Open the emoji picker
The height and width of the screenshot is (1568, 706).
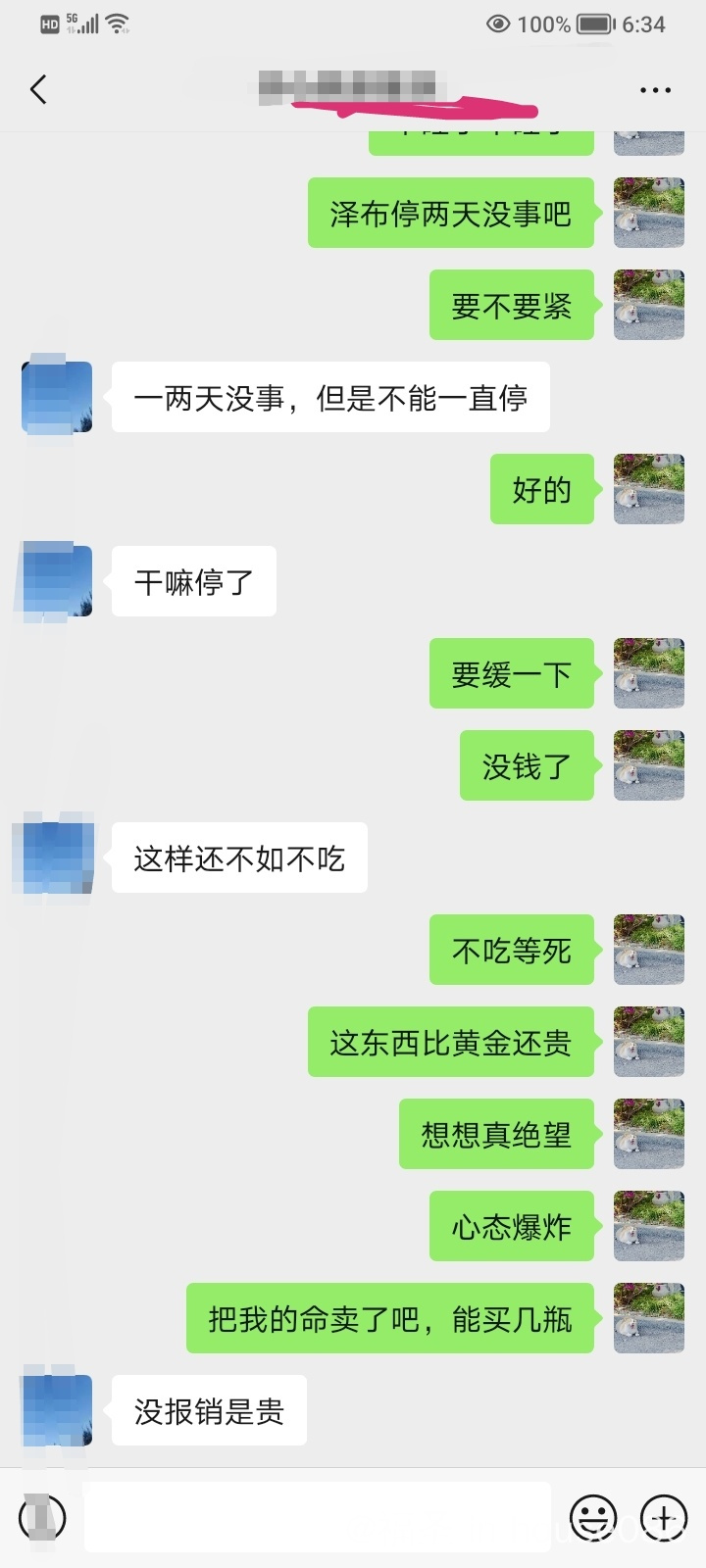[x=593, y=1518]
